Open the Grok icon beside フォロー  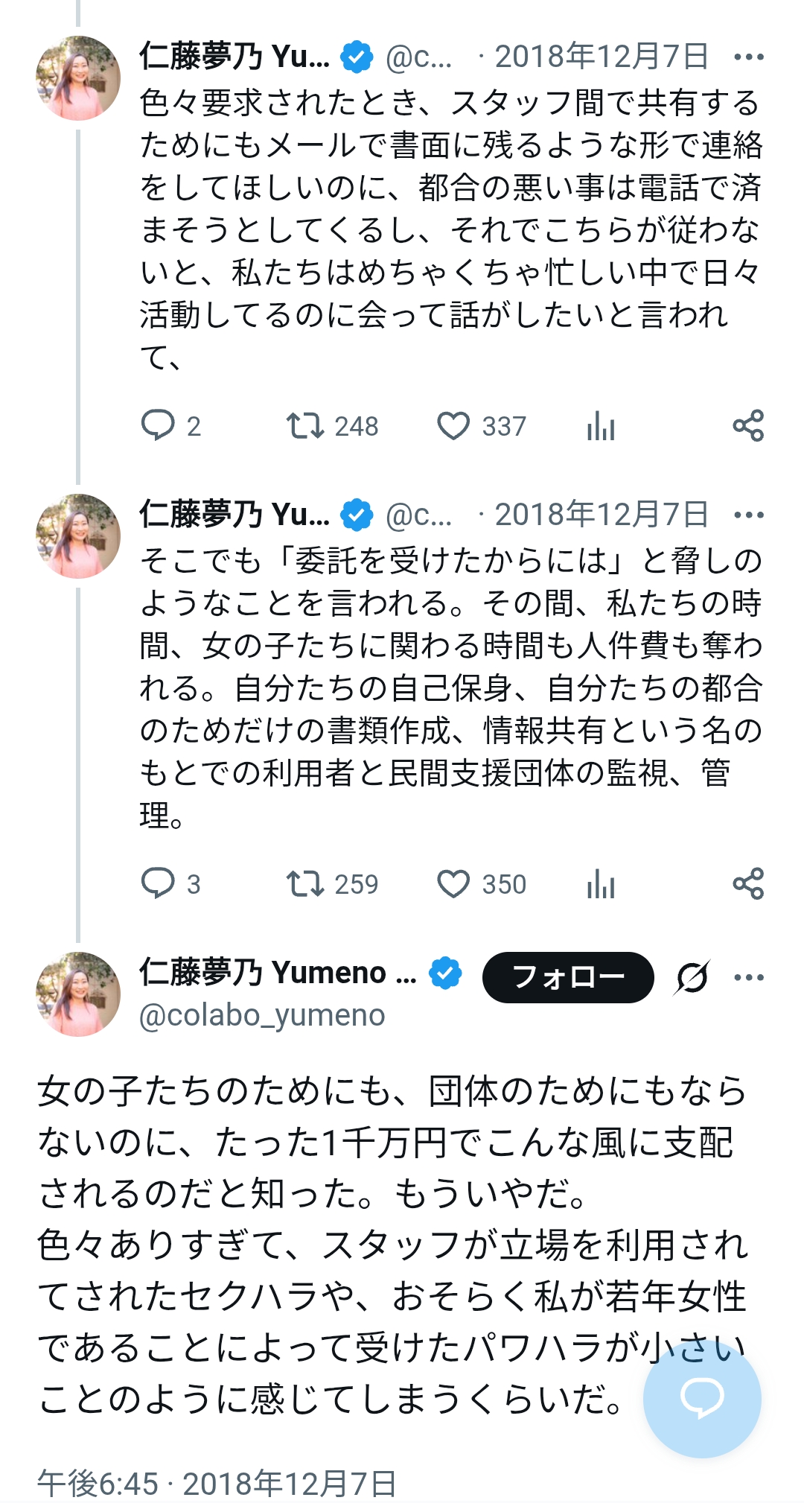tap(692, 977)
